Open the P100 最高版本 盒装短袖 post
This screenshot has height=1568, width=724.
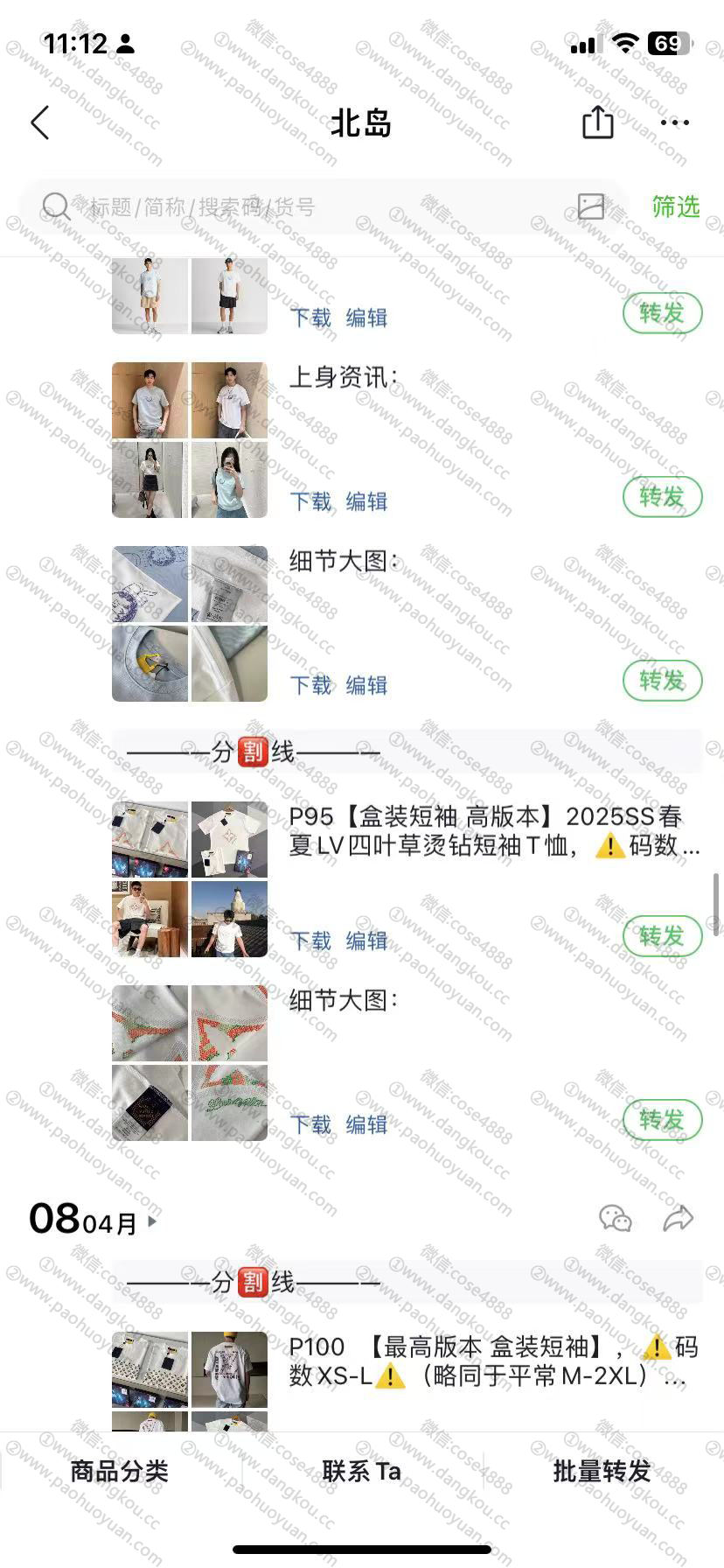pos(494,1361)
